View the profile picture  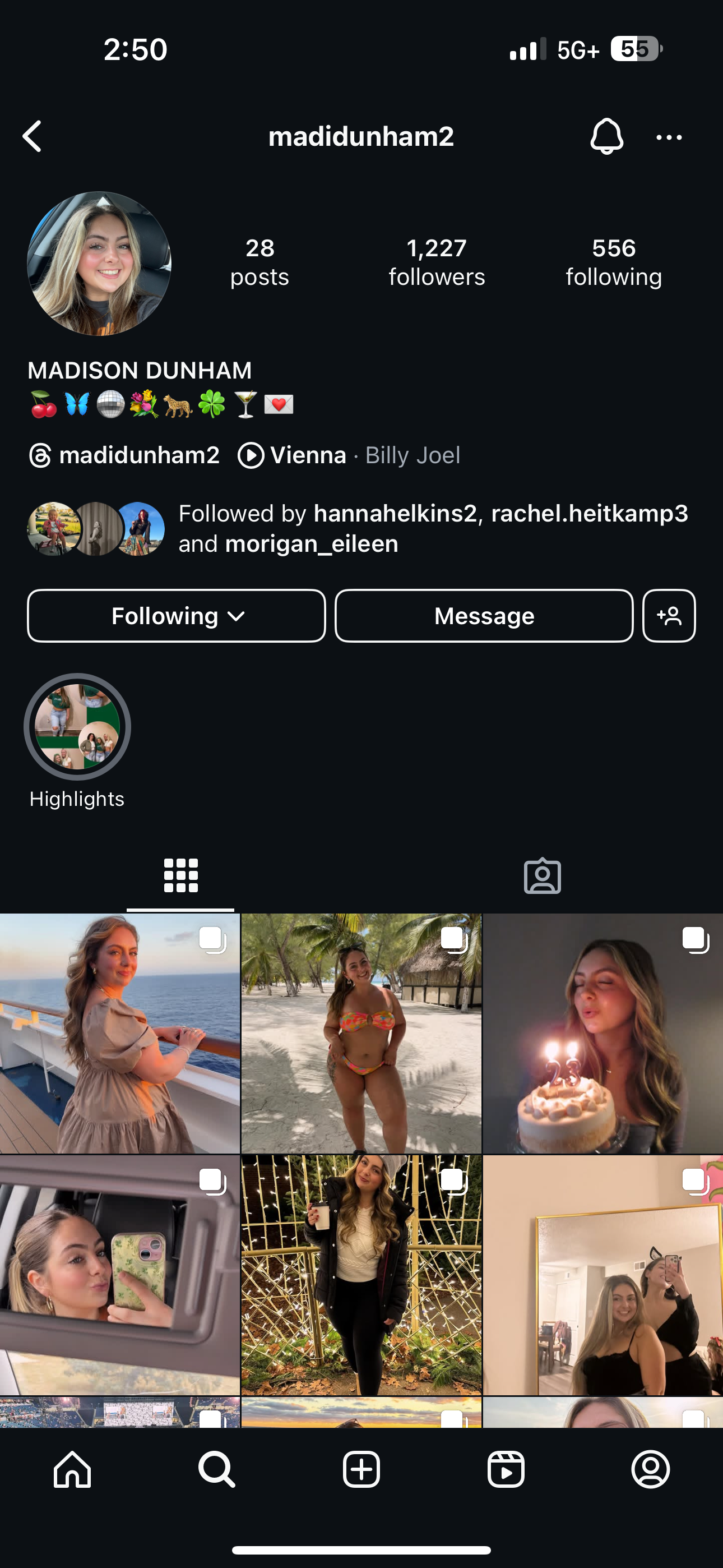point(99,263)
